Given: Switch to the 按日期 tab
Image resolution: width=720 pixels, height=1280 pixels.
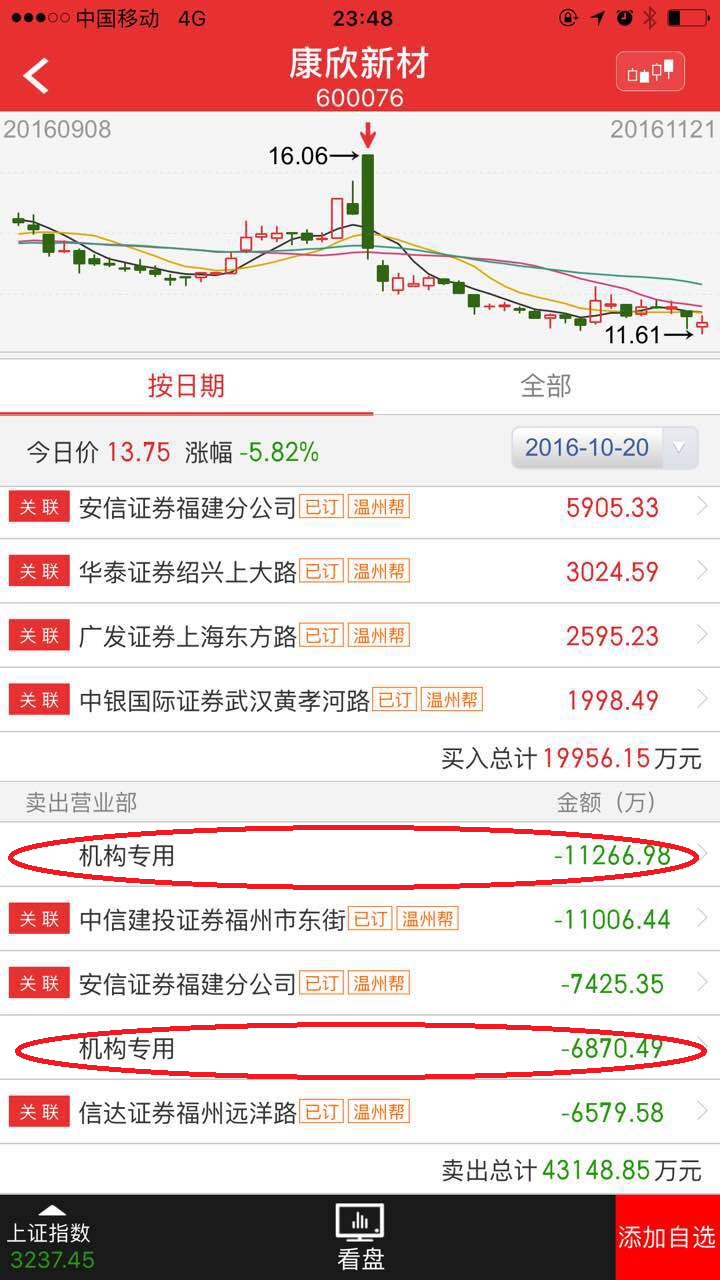Looking at the screenshot, I should point(186,386).
